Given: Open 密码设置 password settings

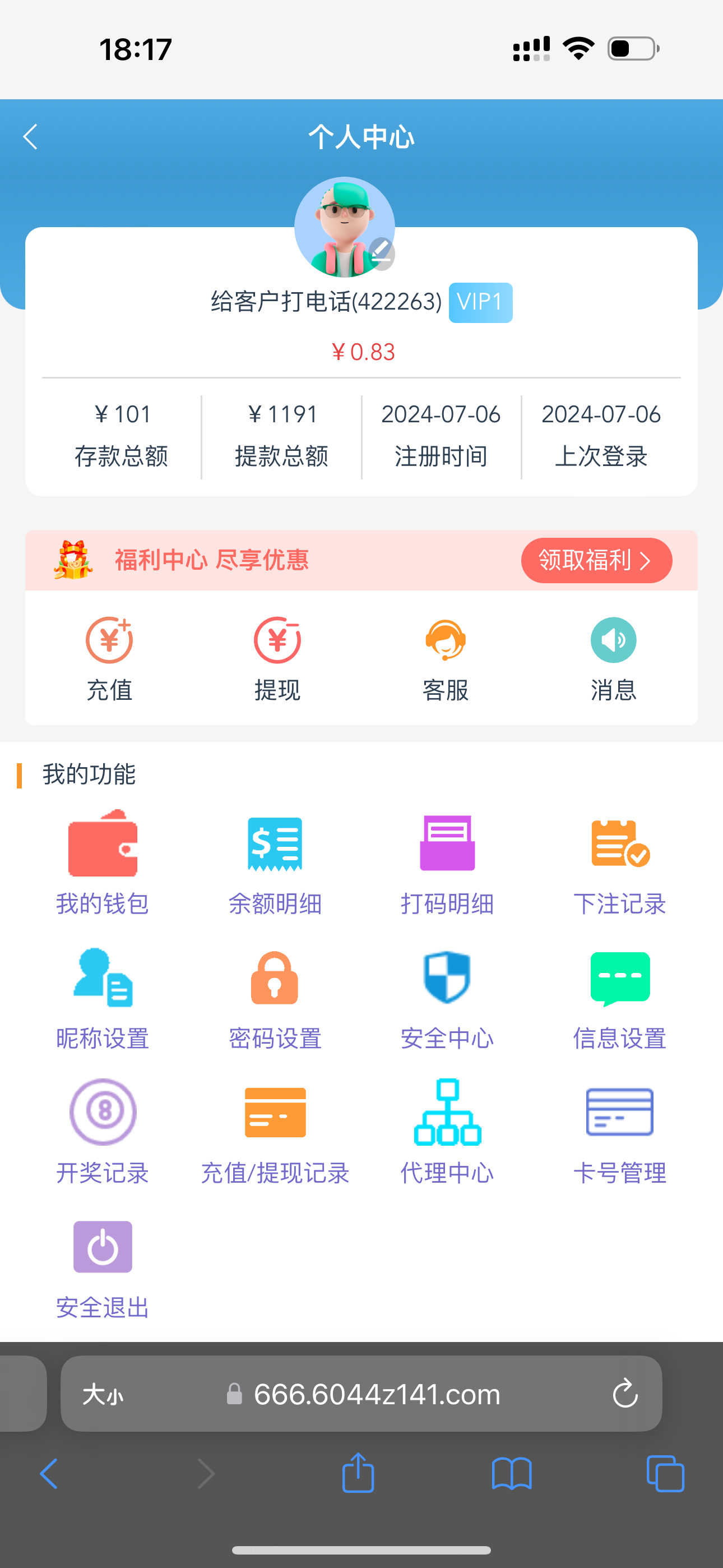Looking at the screenshot, I should click(275, 998).
